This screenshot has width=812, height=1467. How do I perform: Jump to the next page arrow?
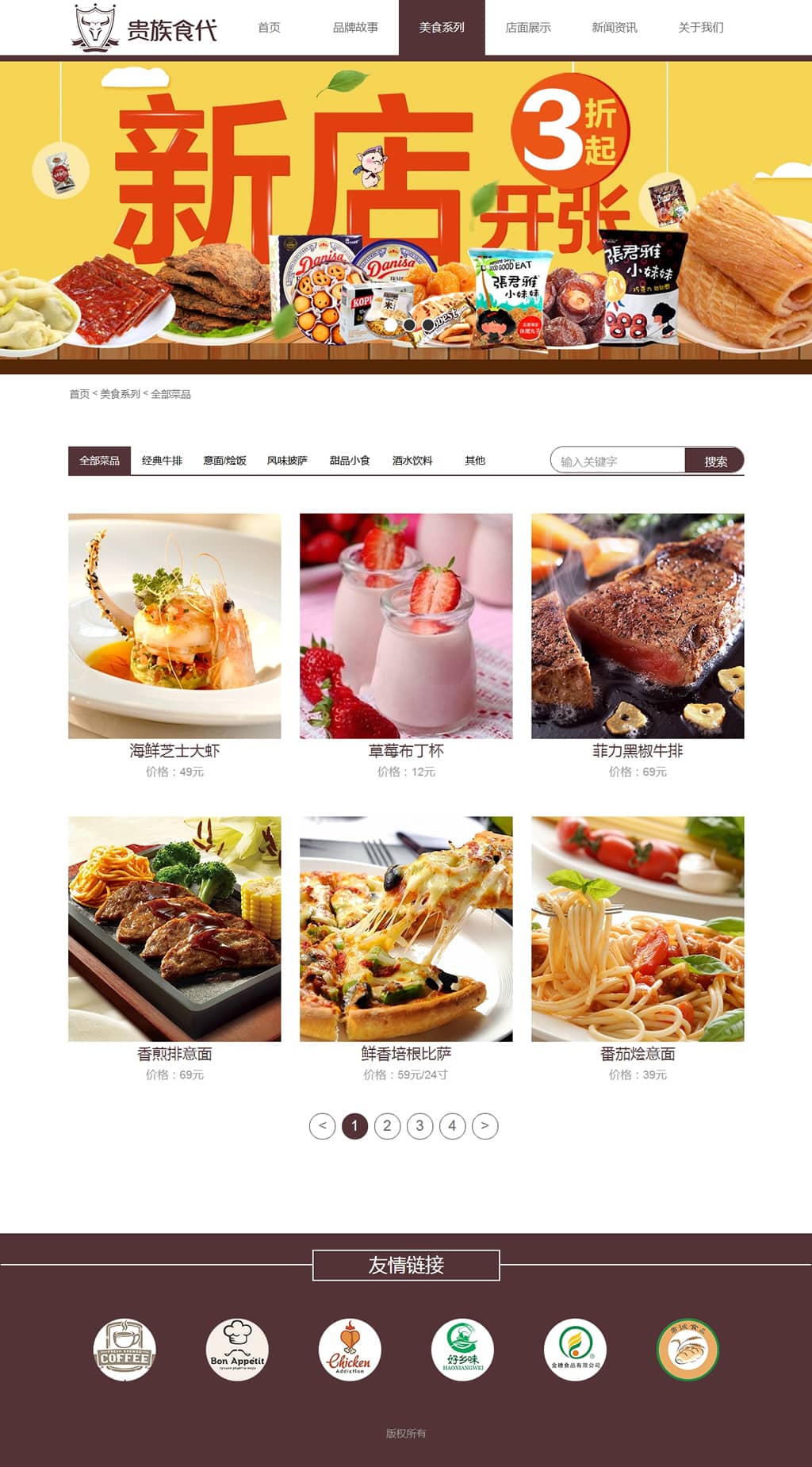click(485, 1126)
